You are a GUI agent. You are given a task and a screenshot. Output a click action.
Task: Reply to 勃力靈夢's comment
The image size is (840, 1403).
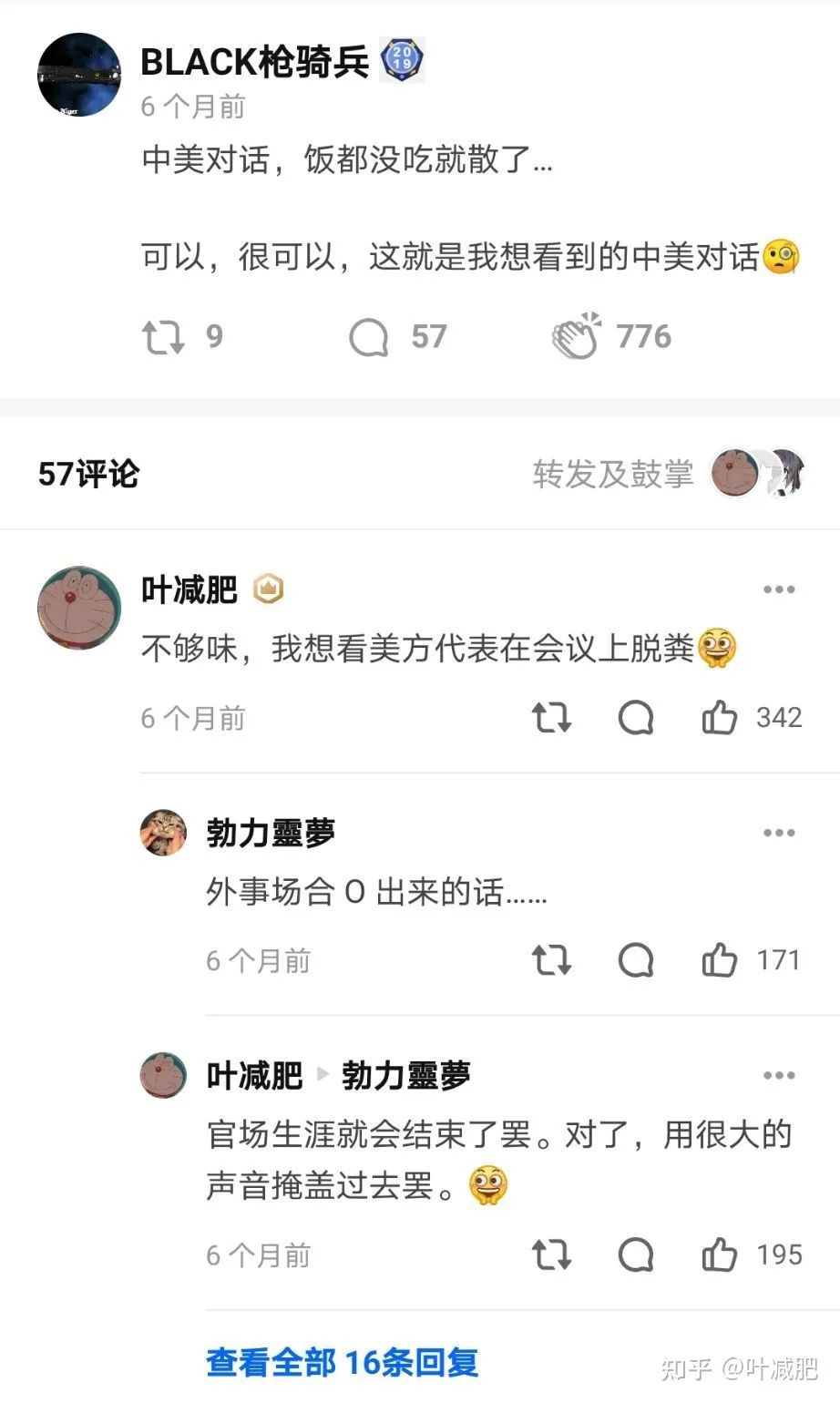[636, 960]
